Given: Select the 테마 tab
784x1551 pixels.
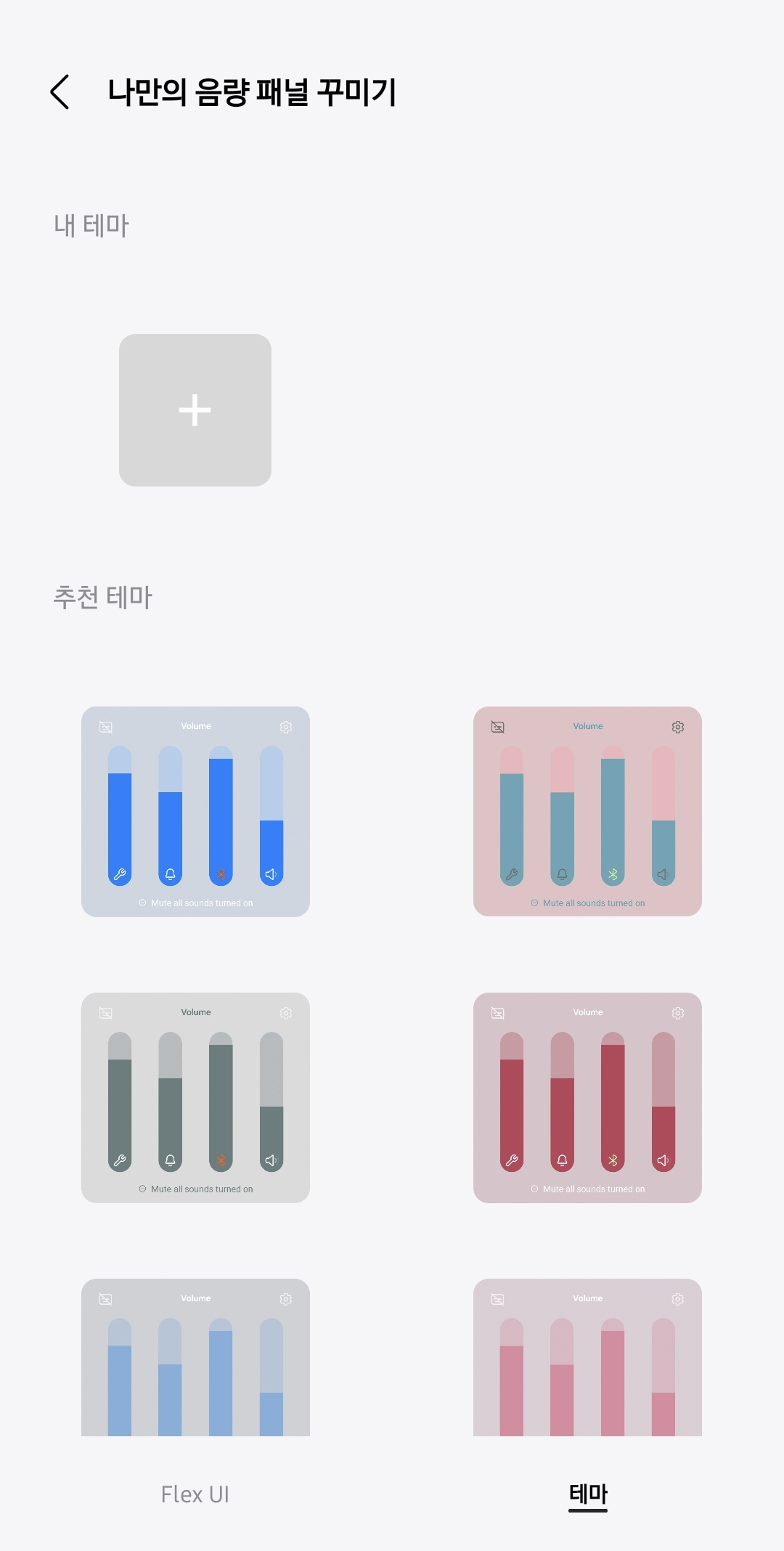Looking at the screenshot, I should point(587,1494).
